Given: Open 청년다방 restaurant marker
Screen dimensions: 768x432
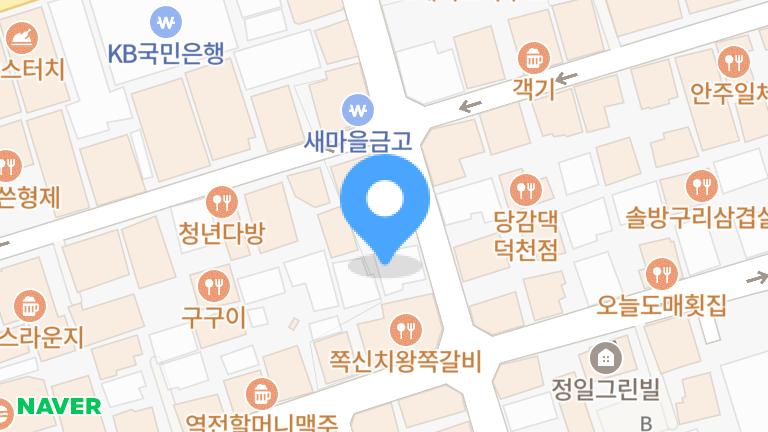Looking at the screenshot, I should pyautogui.click(x=221, y=202).
